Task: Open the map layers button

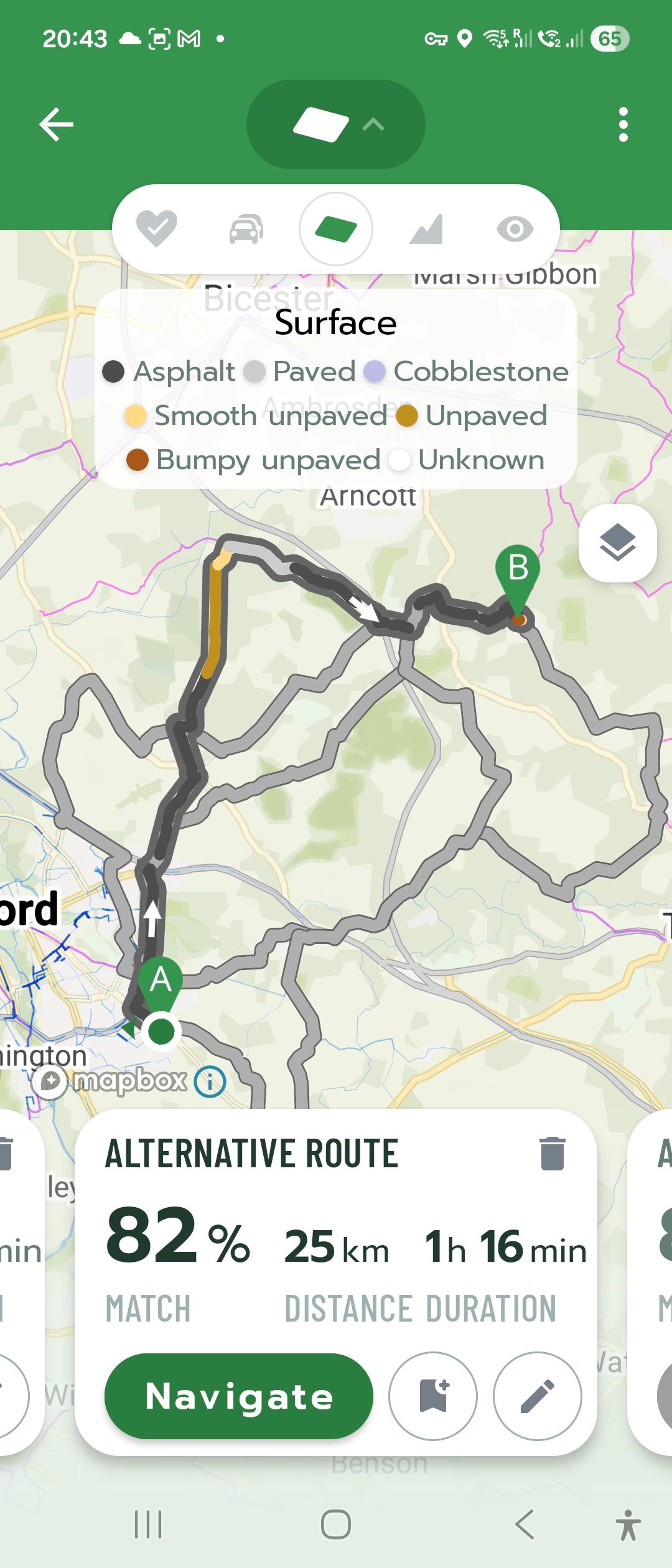Action: [617, 543]
